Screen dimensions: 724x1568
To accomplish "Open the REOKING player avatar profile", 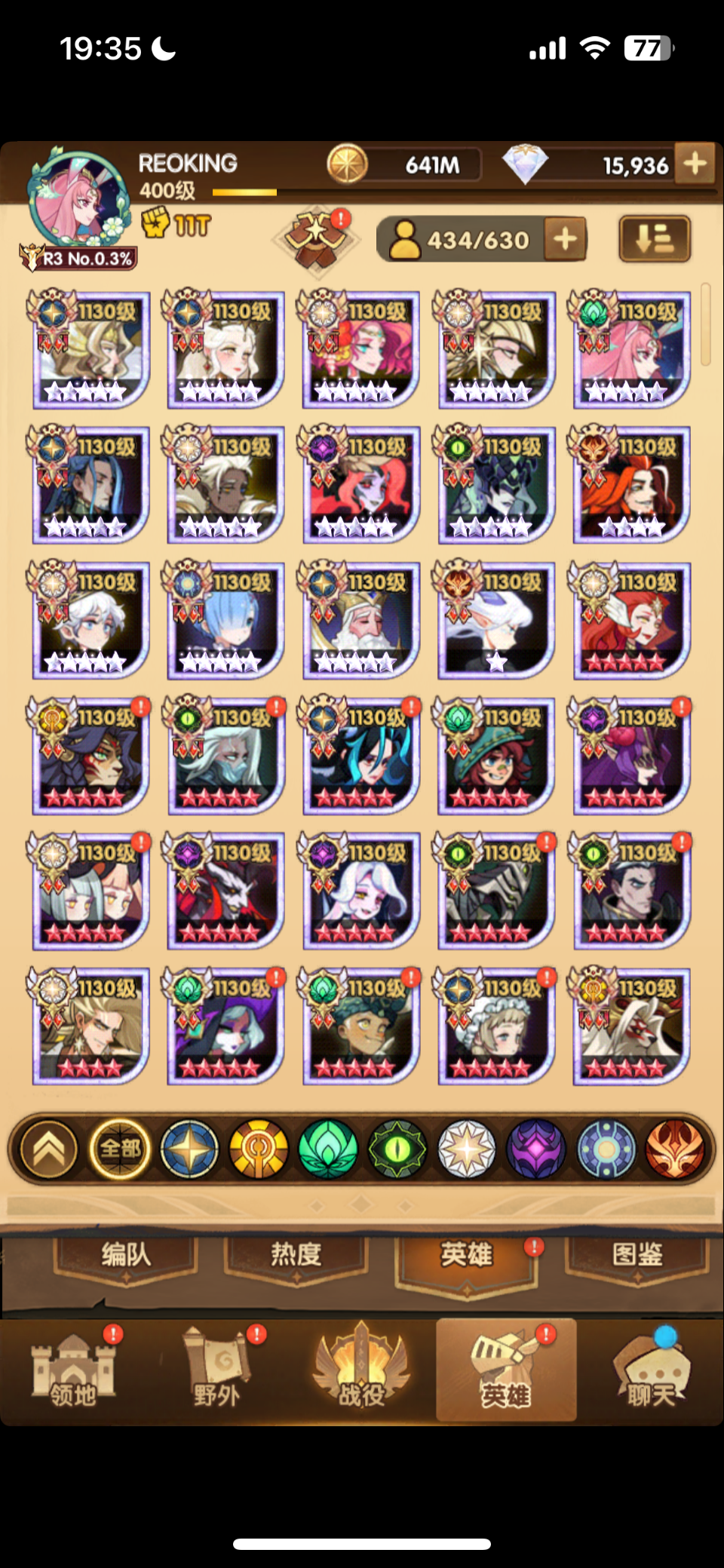I will [78, 198].
